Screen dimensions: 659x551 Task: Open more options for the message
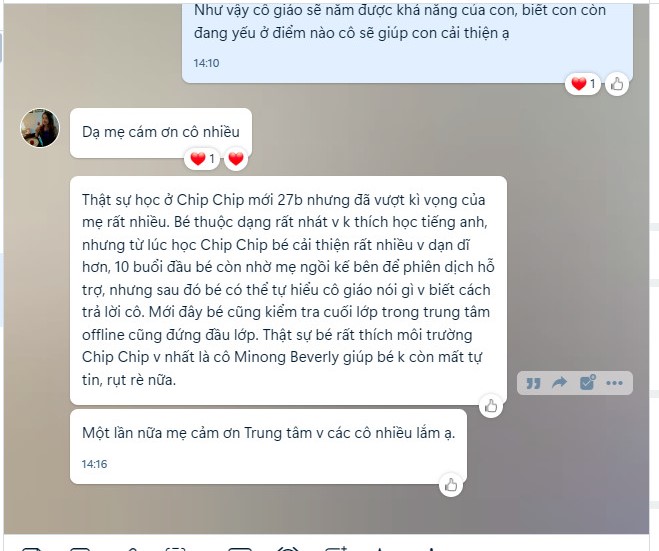click(x=615, y=382)
